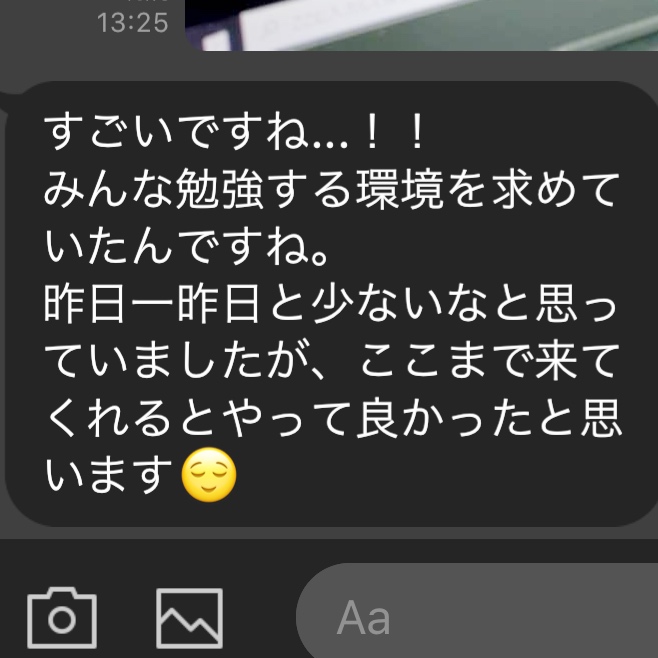
Task: Open the camera to take a photo
Action: tap(62, 617)
